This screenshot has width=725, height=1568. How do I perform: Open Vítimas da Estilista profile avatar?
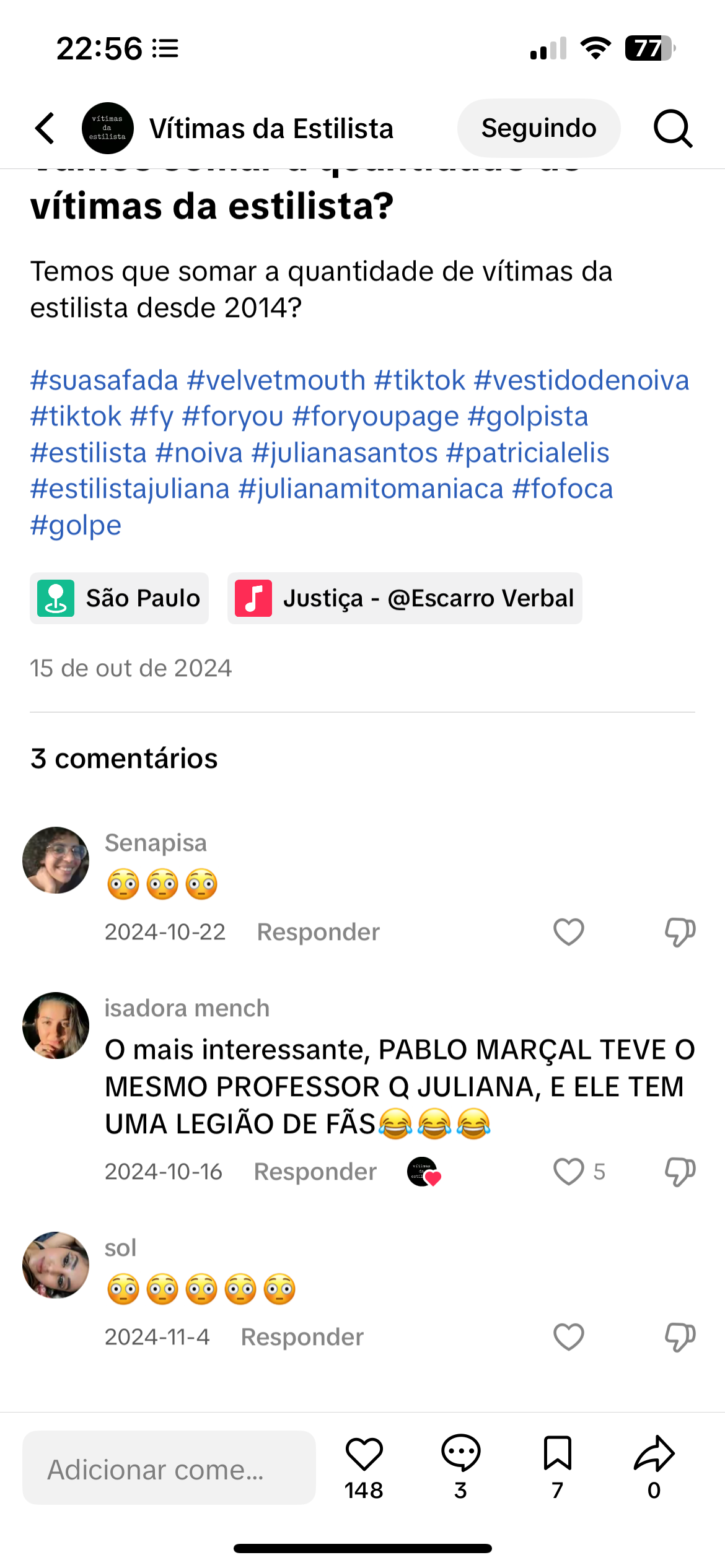coord(108,128)
